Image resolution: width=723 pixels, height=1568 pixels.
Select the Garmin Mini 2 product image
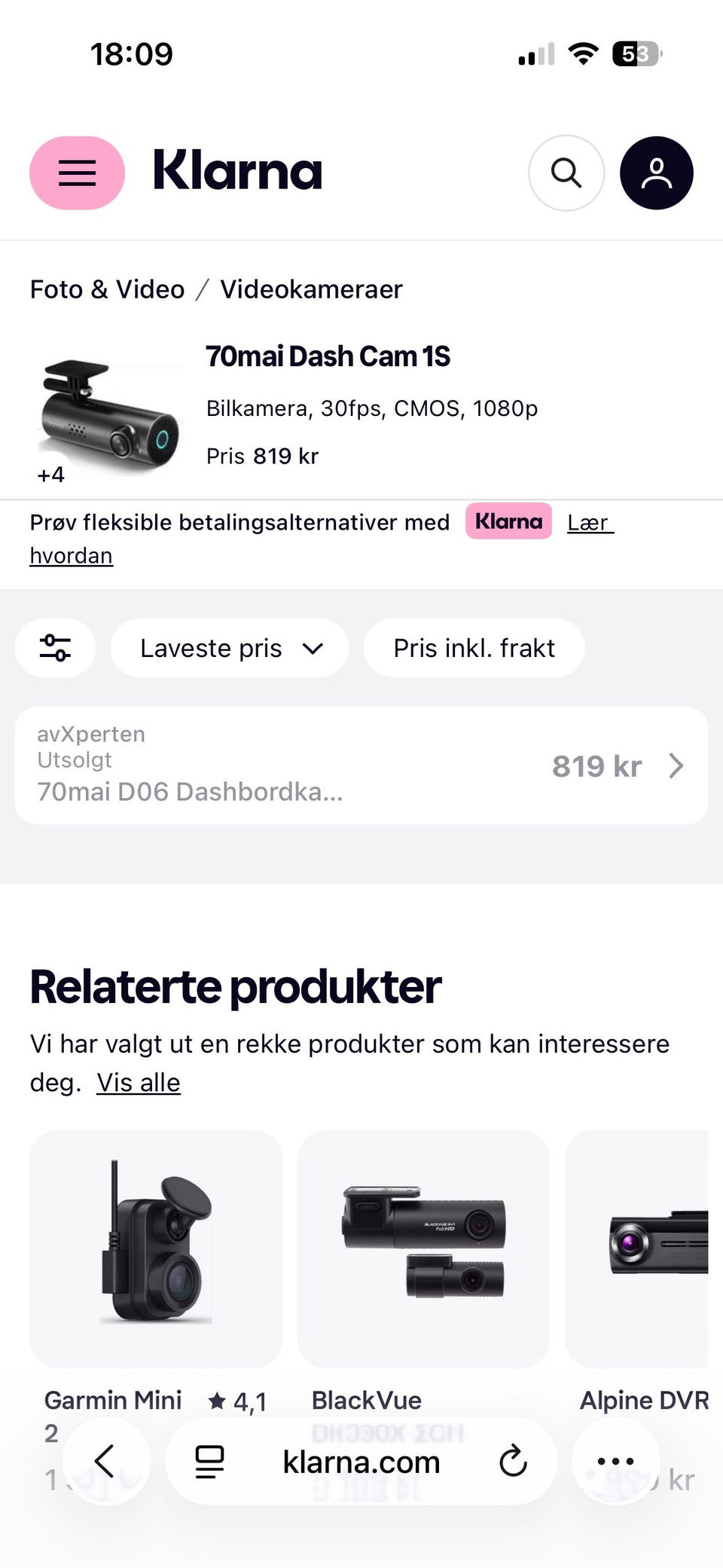pos(155,1248)
